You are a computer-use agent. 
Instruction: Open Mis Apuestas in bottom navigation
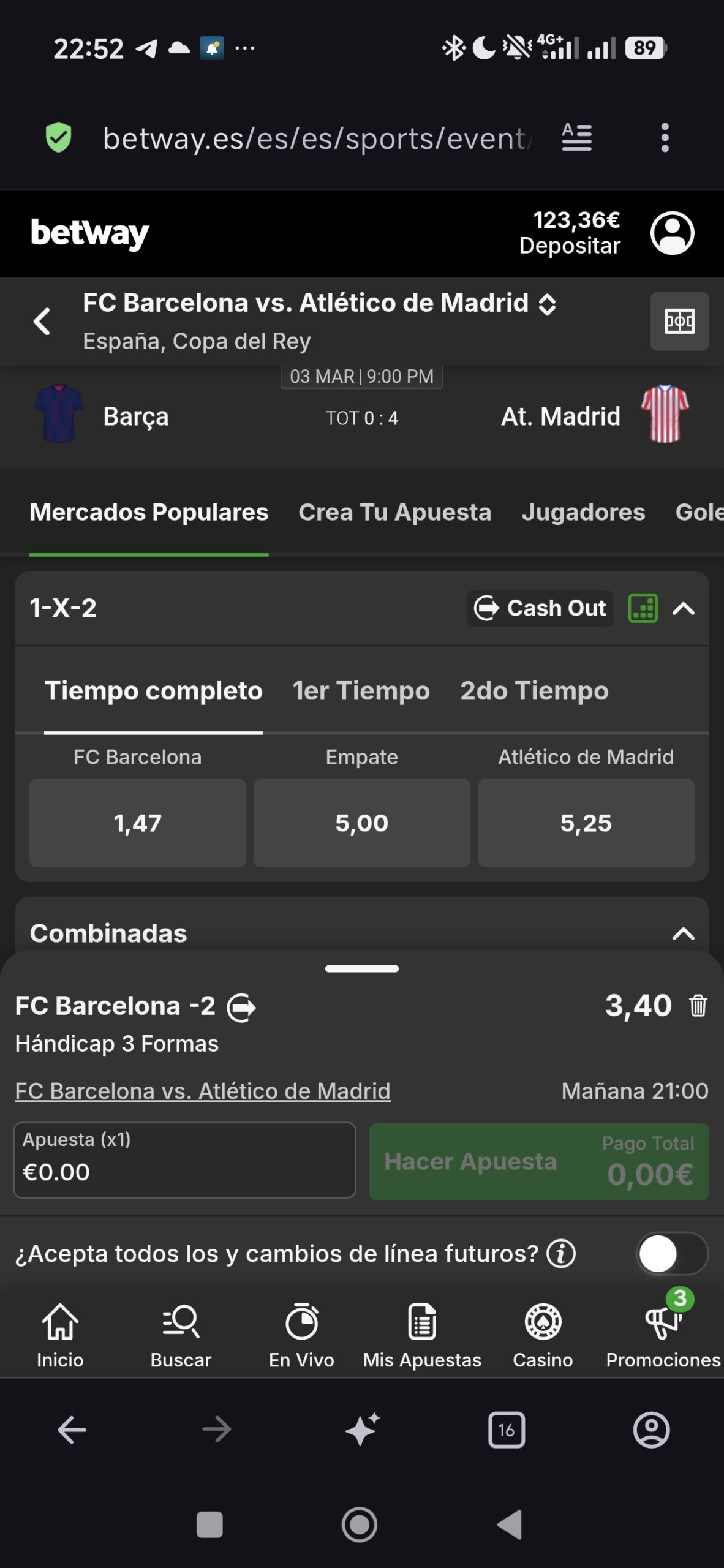click(422, 1336)
